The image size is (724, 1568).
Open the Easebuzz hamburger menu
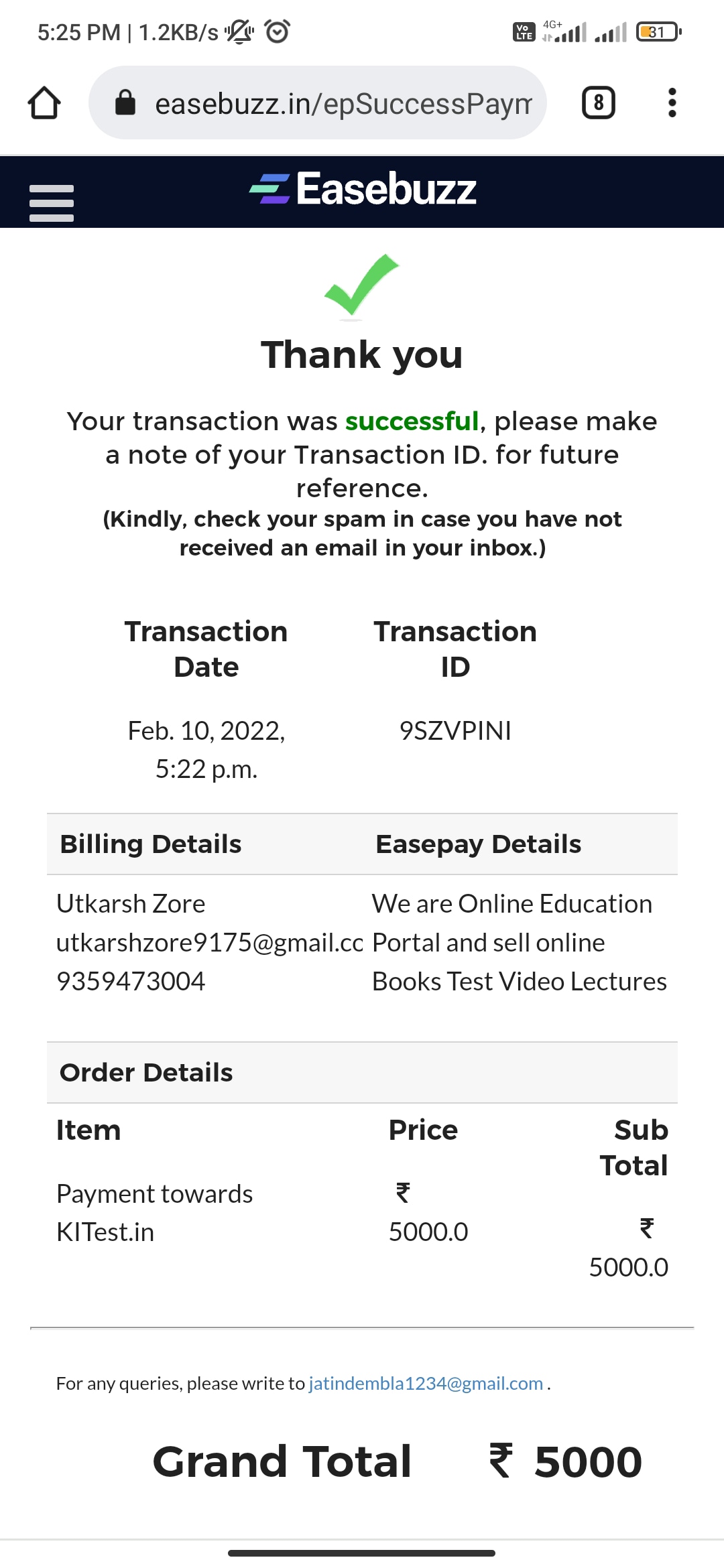52,202
